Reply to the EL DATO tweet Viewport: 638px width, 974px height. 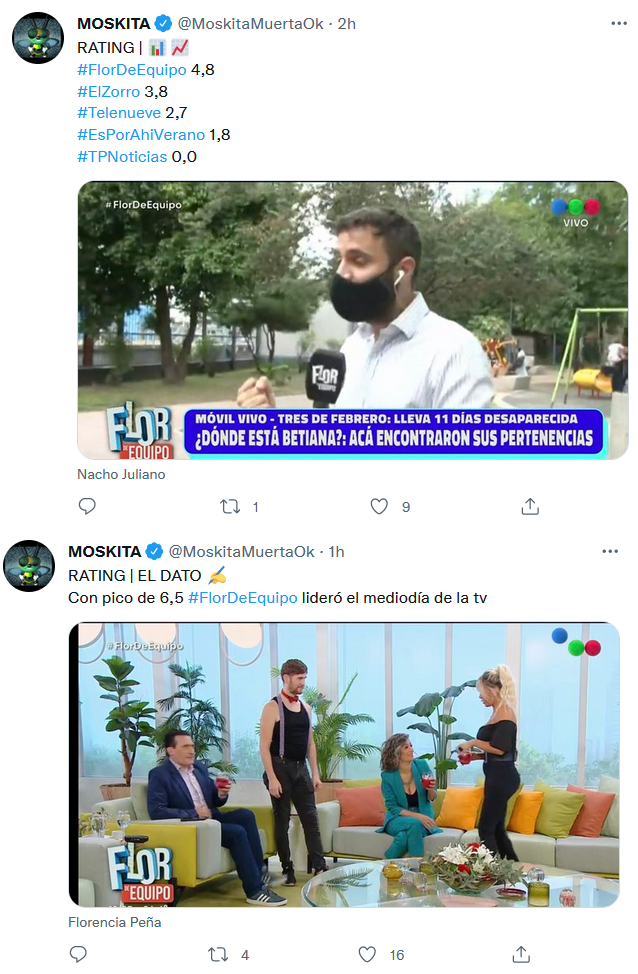(78, 955)
